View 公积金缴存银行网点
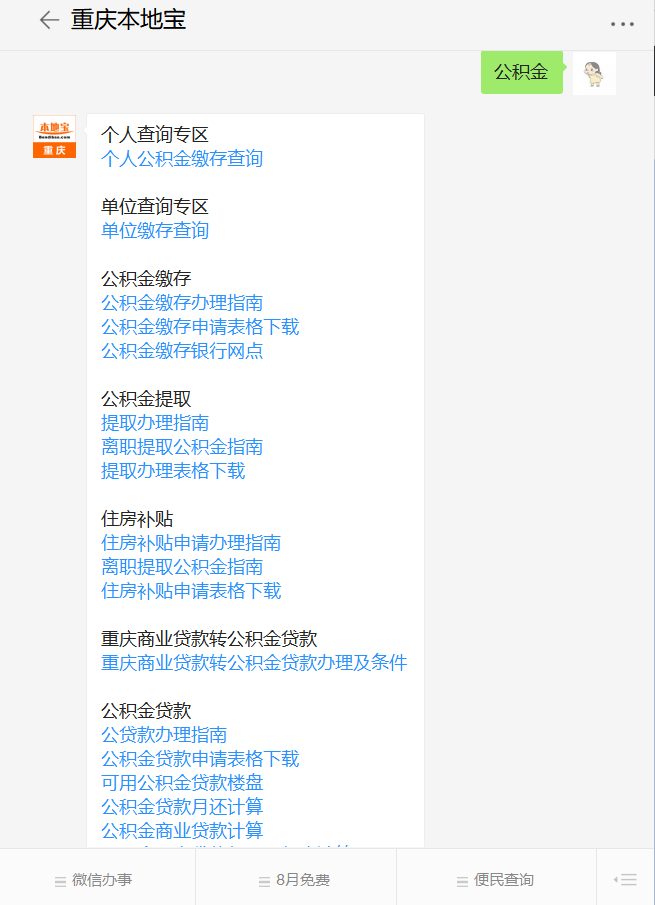Screen dimensions: 655x905 [182, 351]
